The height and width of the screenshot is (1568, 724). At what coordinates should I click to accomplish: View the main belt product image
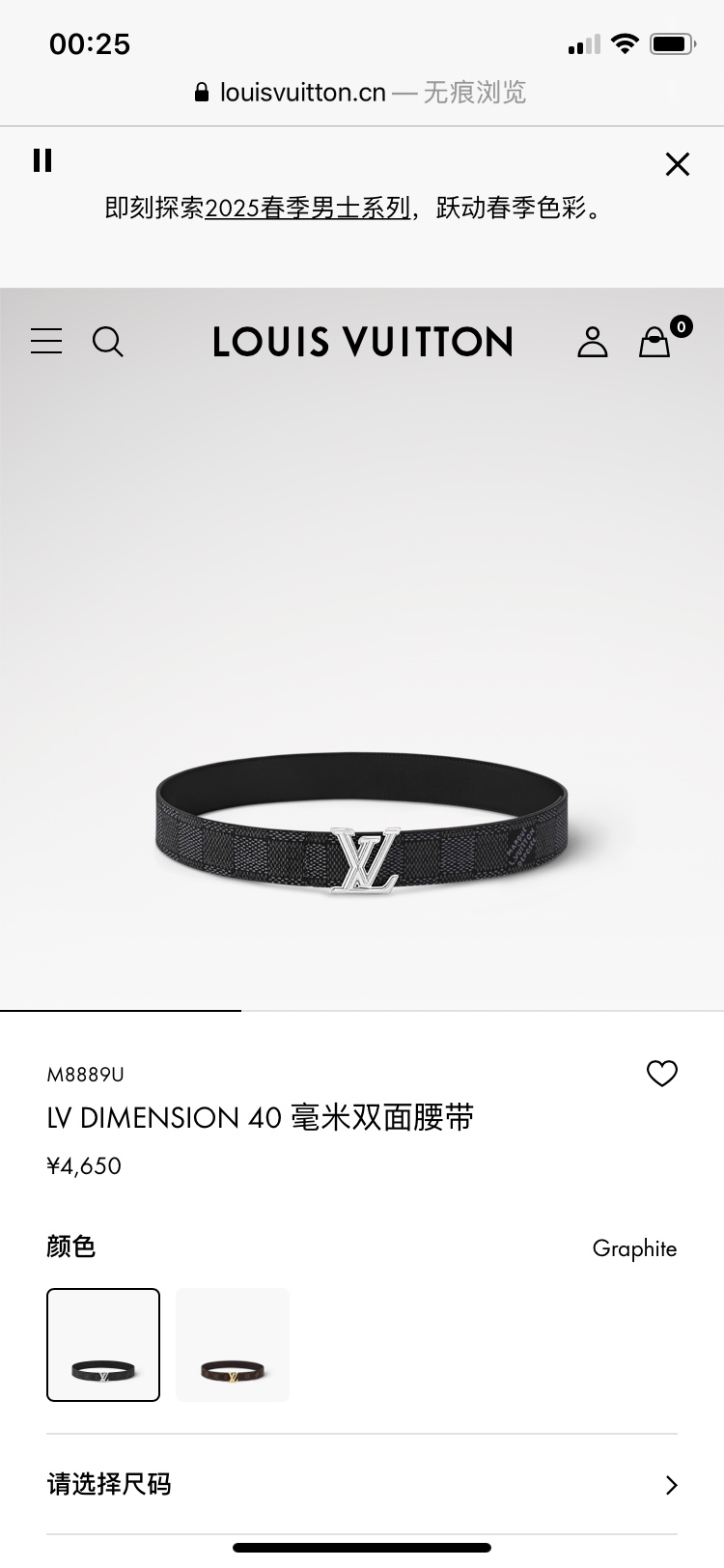pos(362,821)
